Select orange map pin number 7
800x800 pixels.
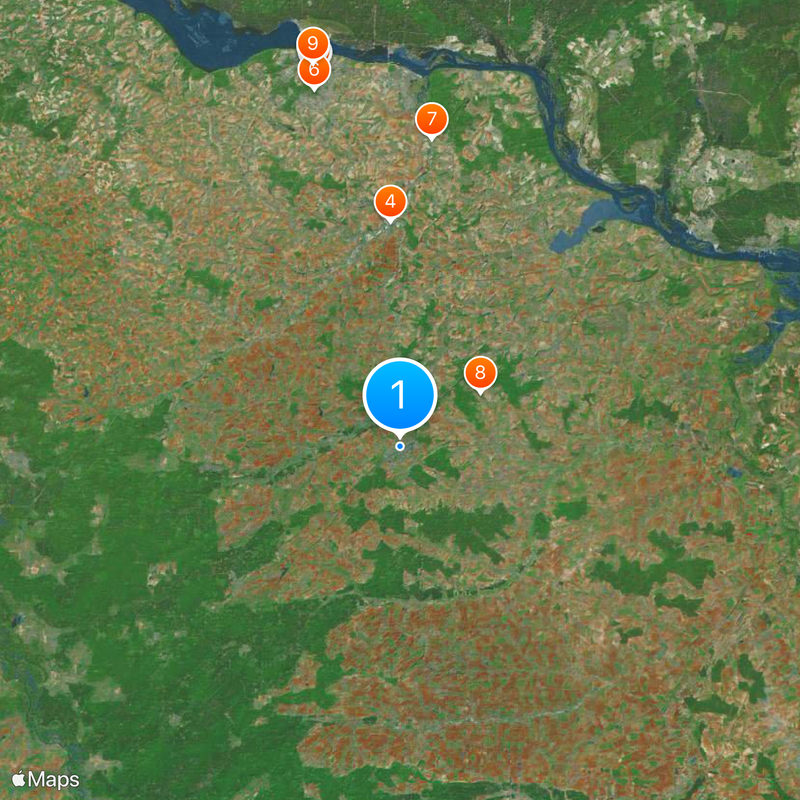(431, 119)
